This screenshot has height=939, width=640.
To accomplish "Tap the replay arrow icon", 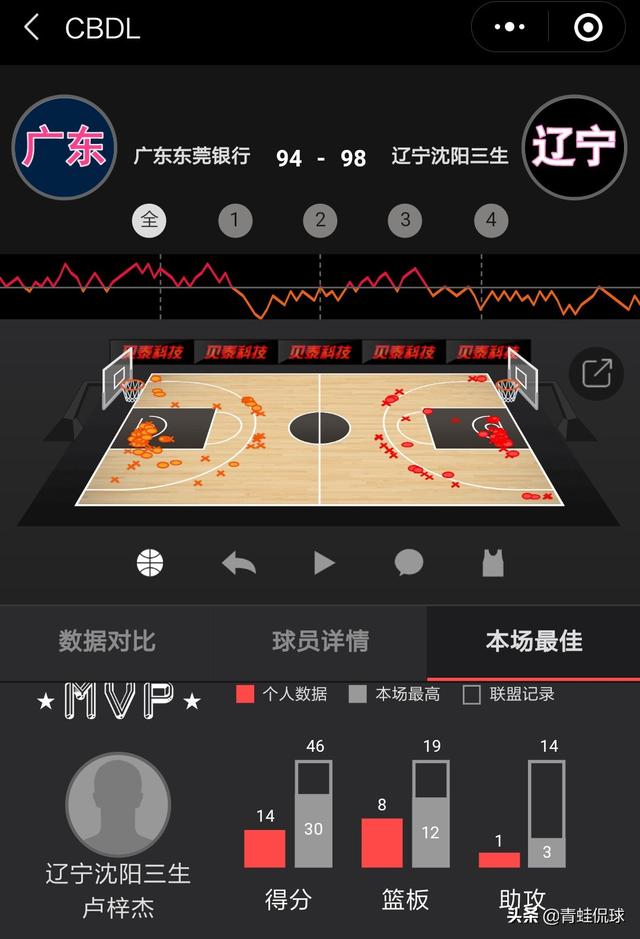I will [238, 563].
